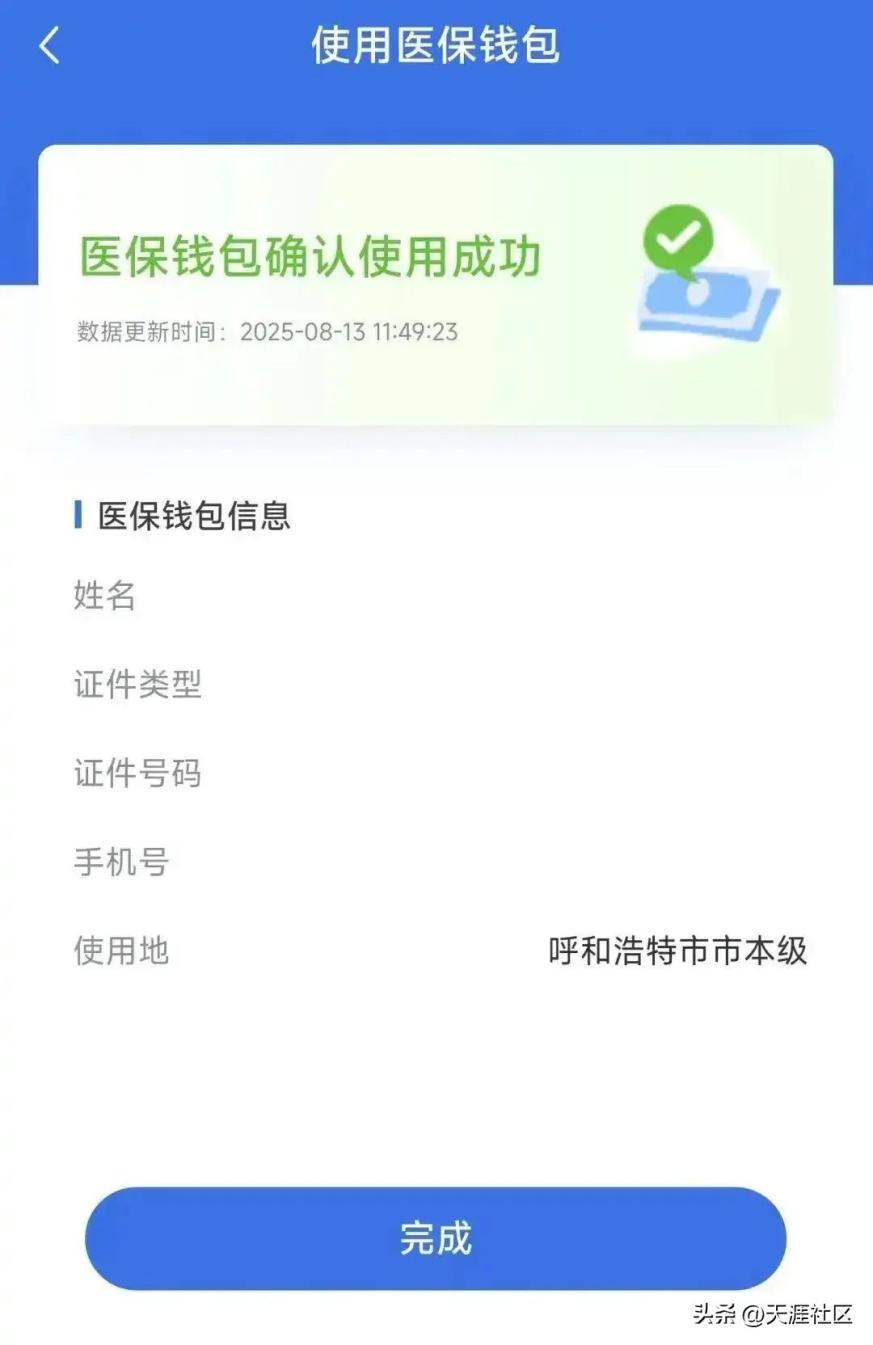Go back from the 使用医保钱包 page
873x1345 pixels.
point(49,46)
